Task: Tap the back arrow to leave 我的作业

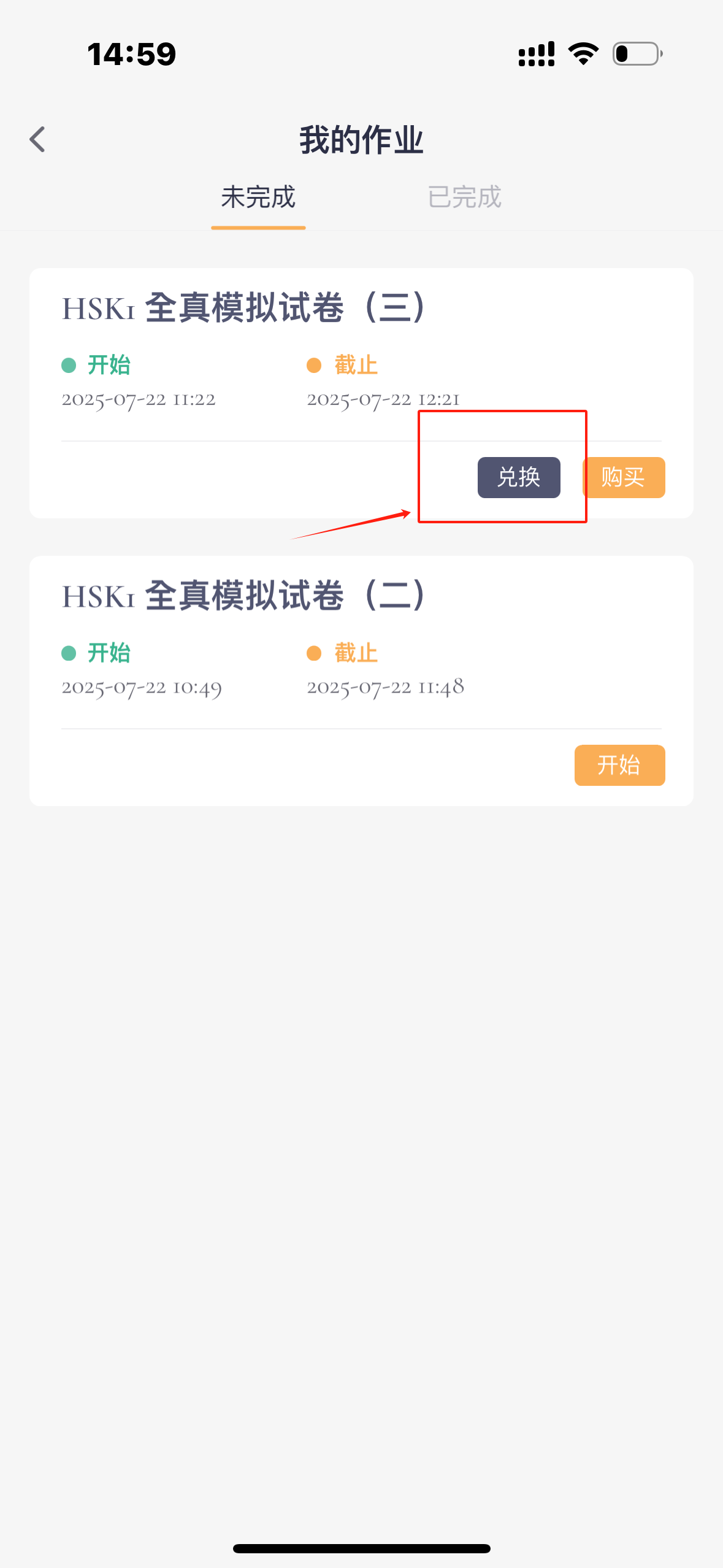Action: 38,139
